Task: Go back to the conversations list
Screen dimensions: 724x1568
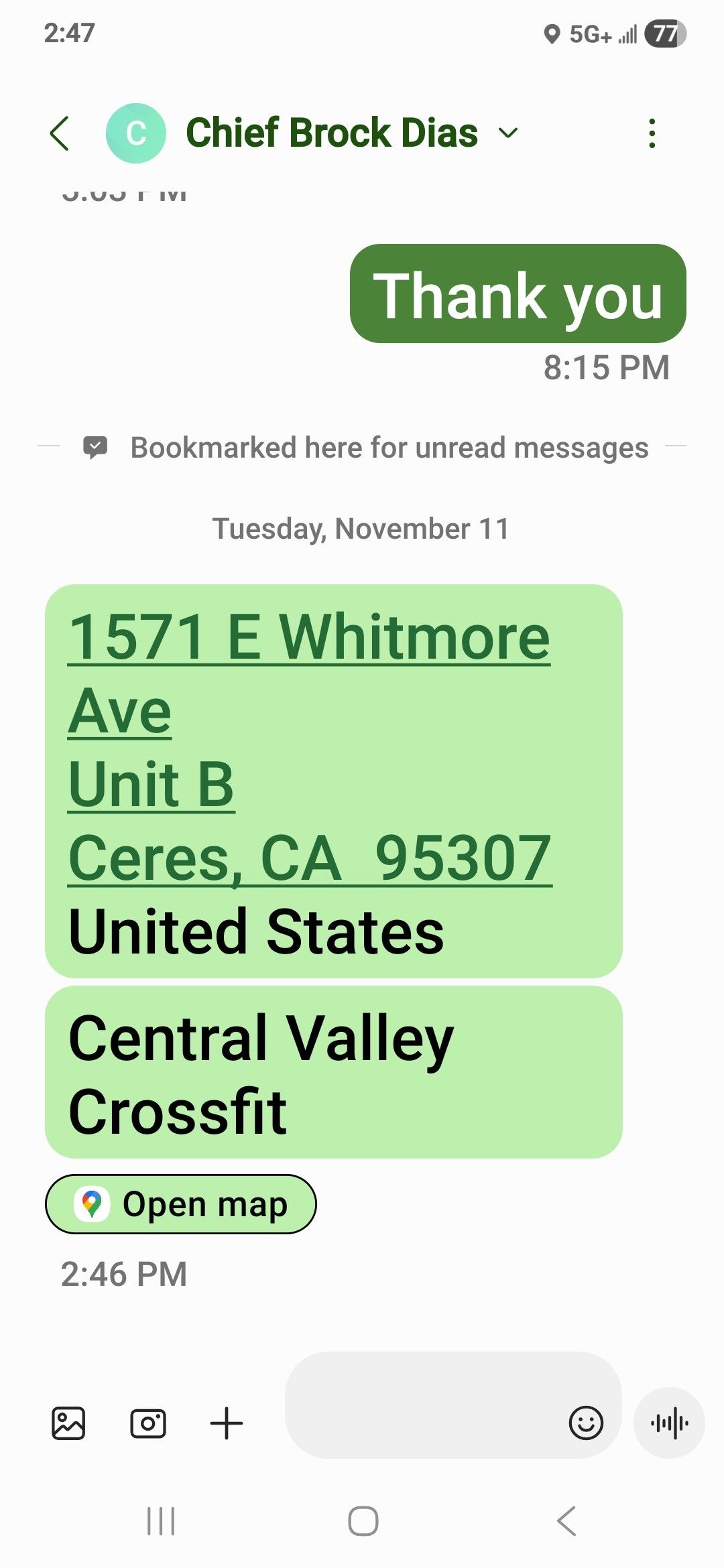Action: [x=60, y=133]
